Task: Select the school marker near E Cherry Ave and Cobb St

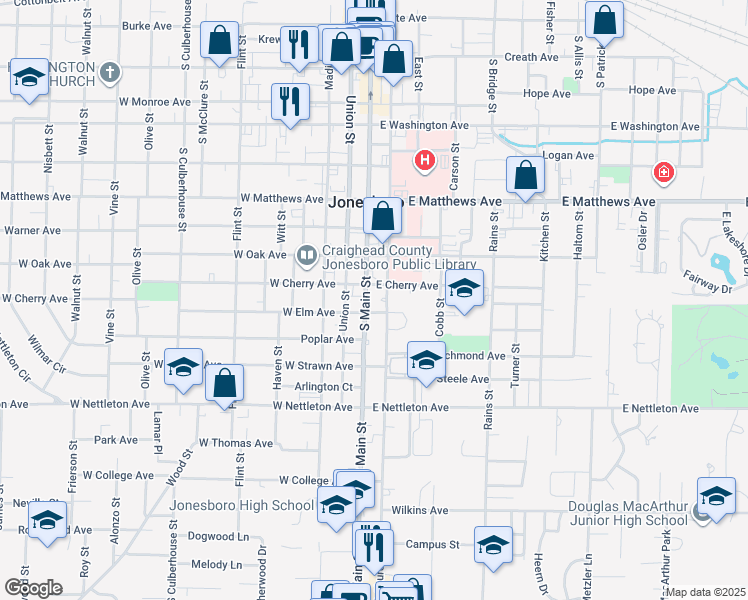Action: (463, 288)
